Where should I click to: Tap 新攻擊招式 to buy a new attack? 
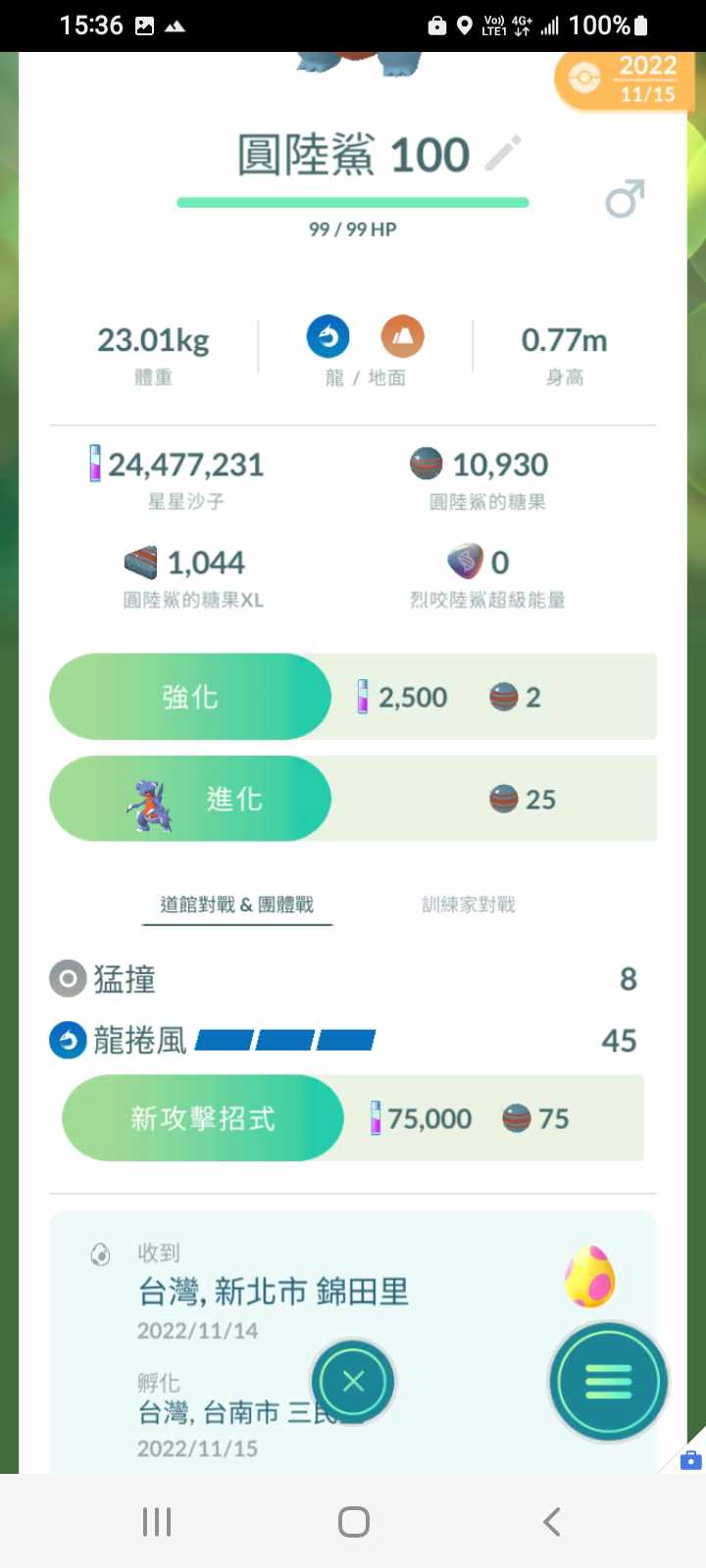[203, 1118]
